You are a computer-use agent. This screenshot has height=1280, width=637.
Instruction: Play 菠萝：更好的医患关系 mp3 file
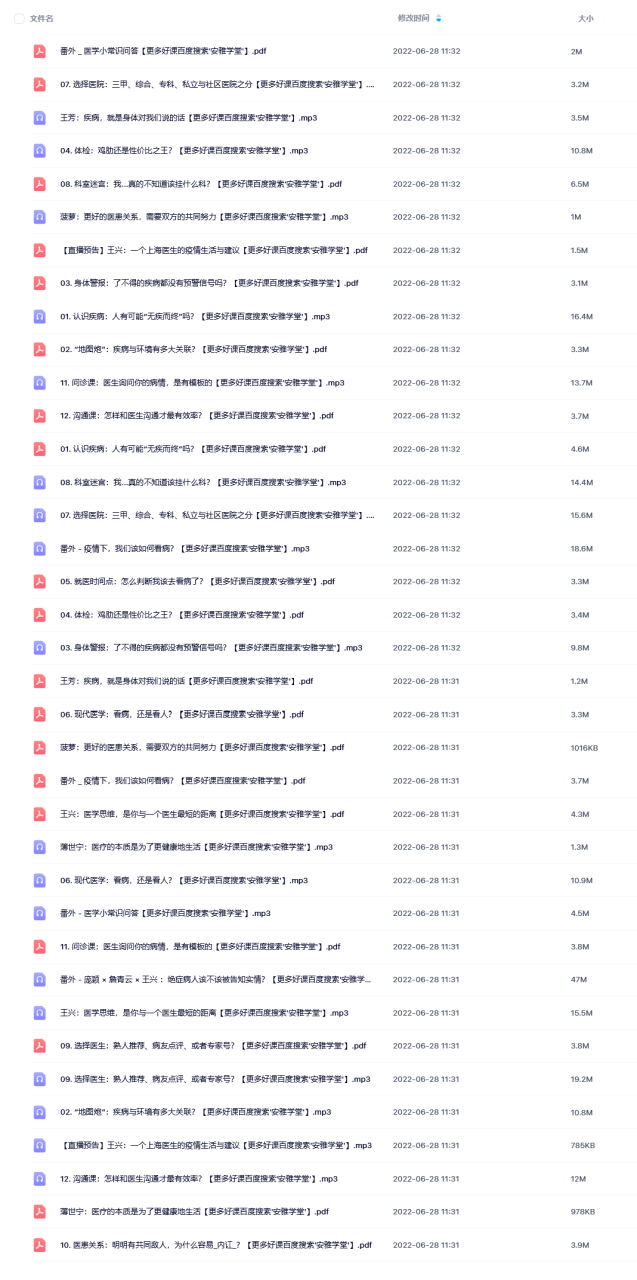tap(204, 217)
